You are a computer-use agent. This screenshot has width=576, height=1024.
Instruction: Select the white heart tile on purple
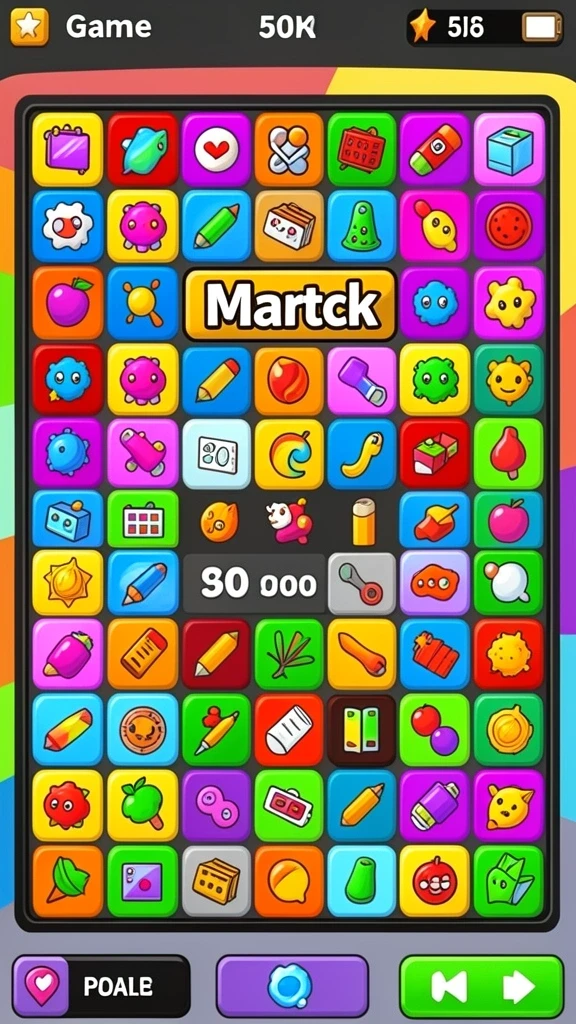[x=216, y=150]
